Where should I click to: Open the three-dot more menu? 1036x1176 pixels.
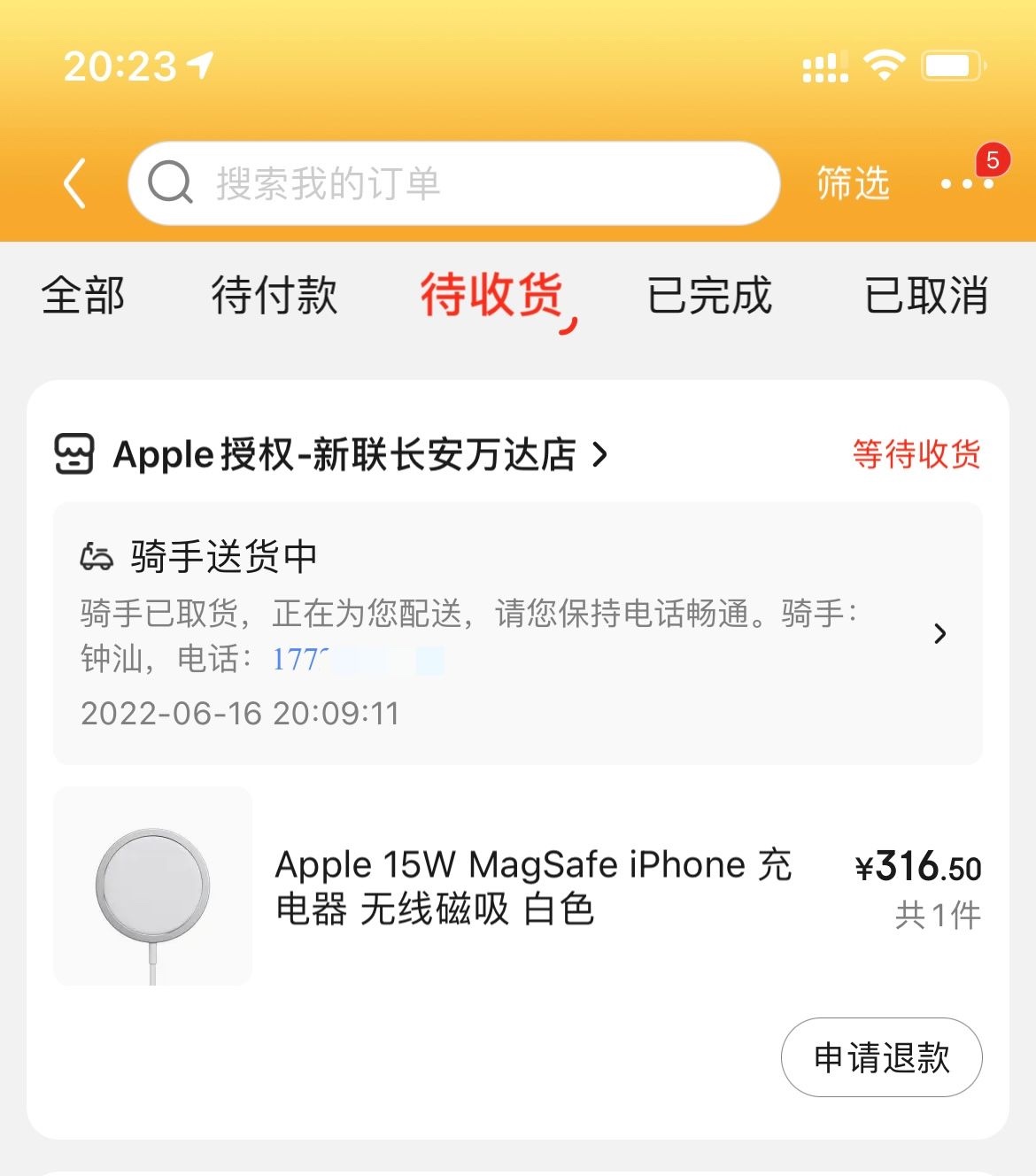click(x=966, y=184)
